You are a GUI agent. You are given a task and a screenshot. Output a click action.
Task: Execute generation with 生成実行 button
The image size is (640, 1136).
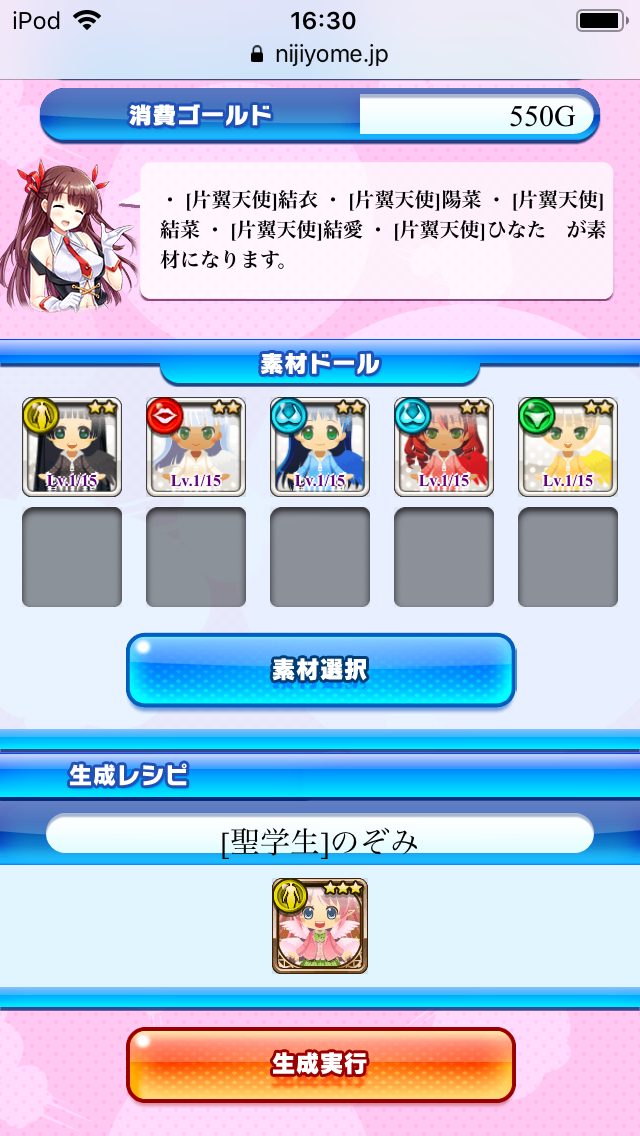click(x=320, y=1064)
